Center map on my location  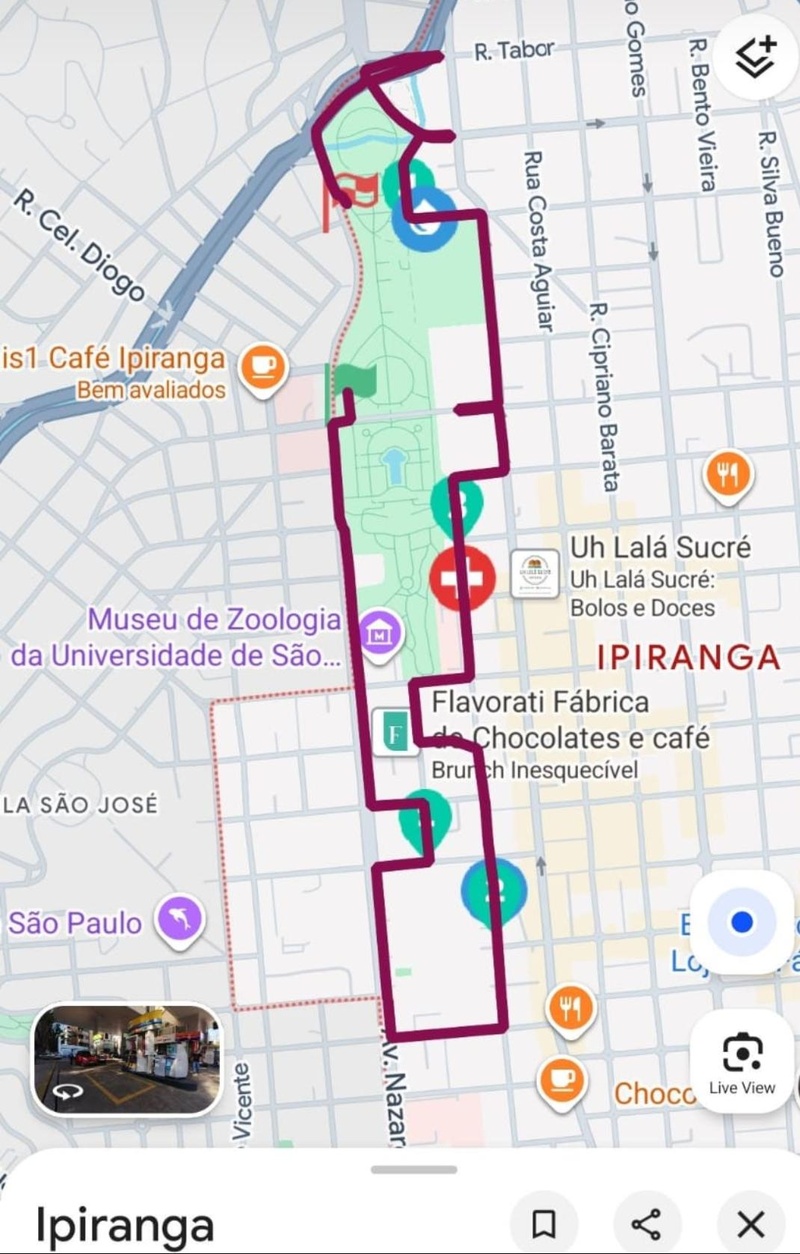pos(741,922)
